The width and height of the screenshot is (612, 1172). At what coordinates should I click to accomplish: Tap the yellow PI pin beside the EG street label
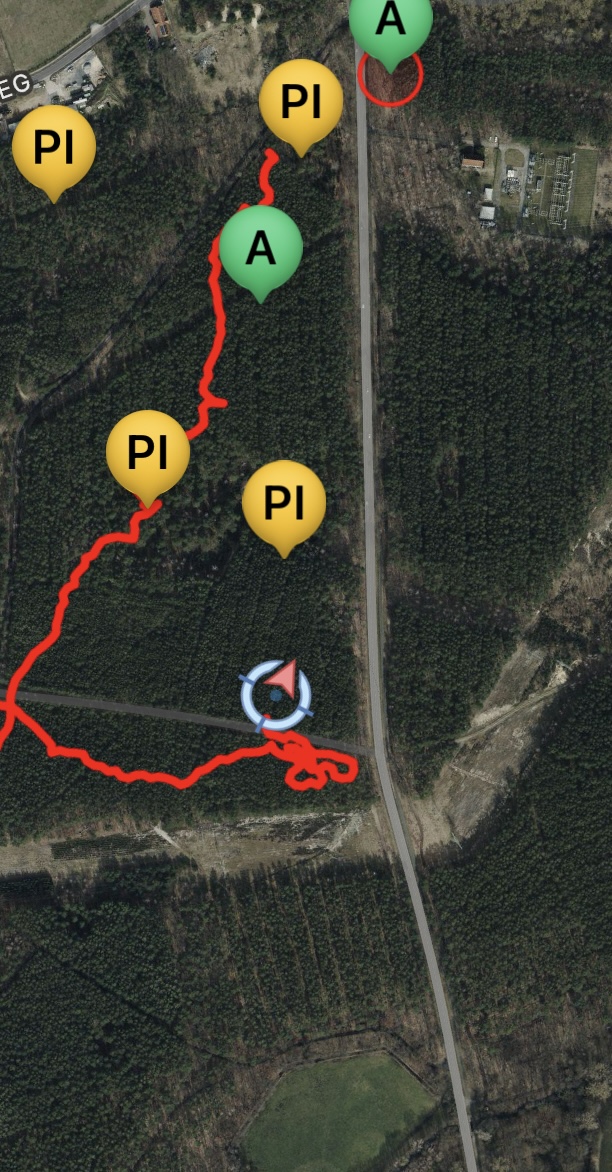click(x=54, y=147)
